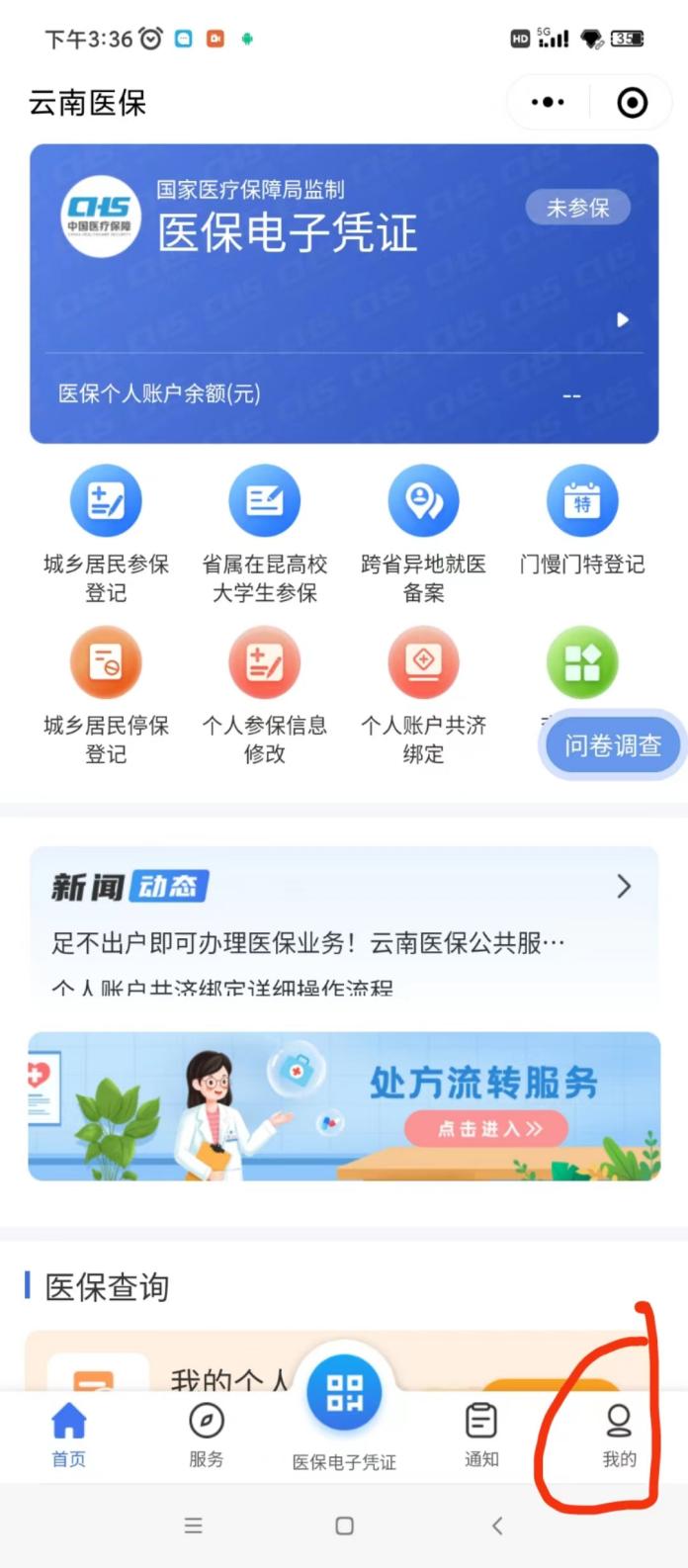Tap the 问卷调查 floating button

tap(612, 745)
